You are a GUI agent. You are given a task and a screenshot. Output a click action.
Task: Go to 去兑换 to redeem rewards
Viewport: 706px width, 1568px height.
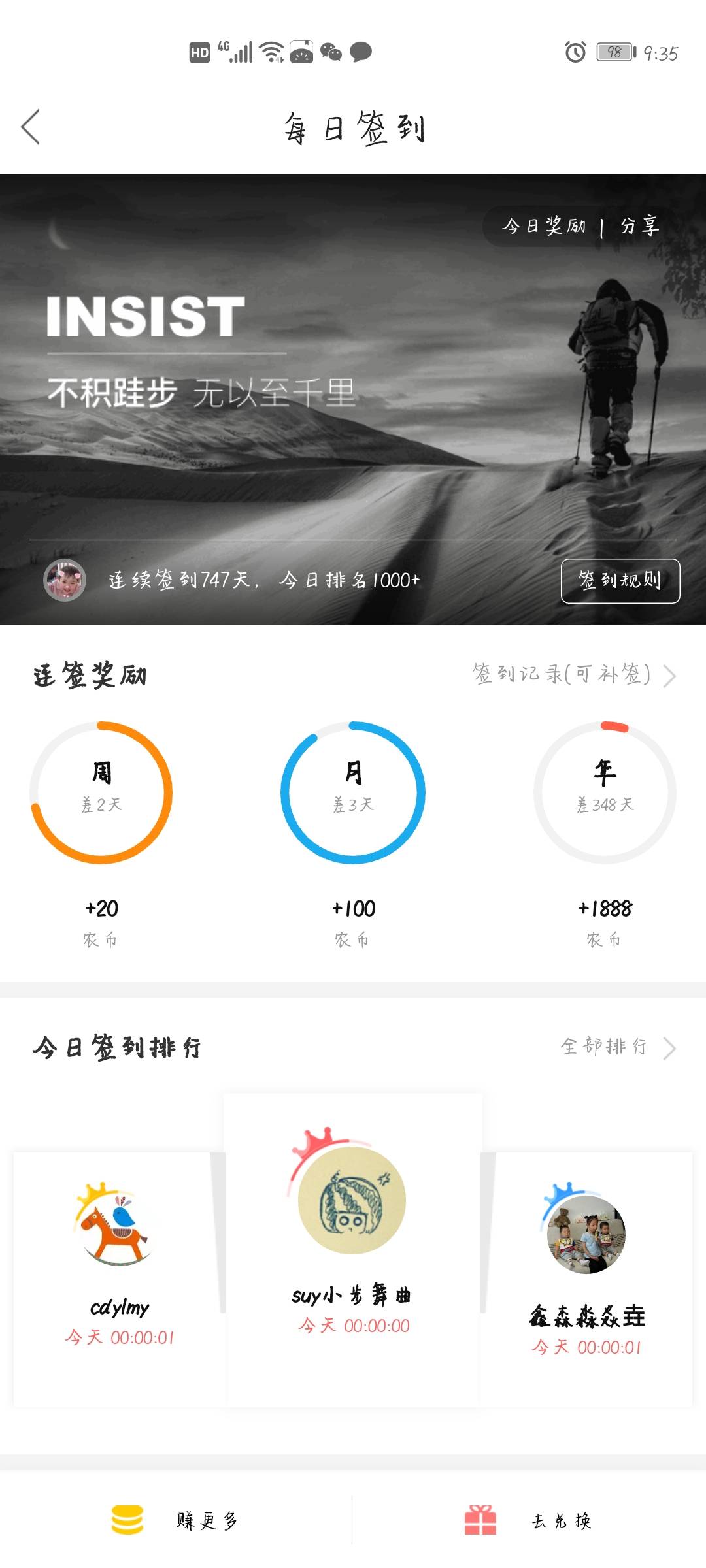coord(529,1520)
